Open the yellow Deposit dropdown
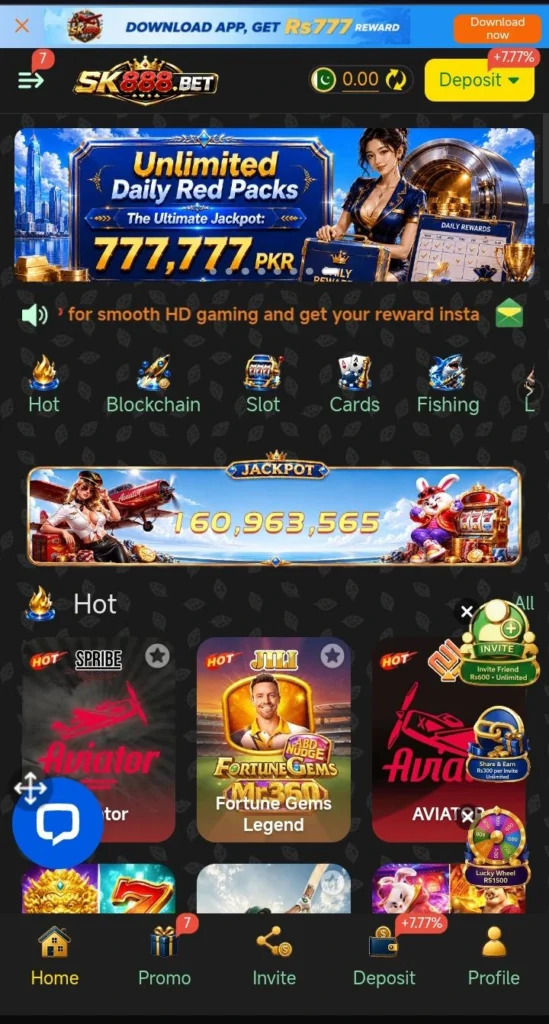Screen dimensions: 549x1024 pyautogui.click(x=479, y=80)
